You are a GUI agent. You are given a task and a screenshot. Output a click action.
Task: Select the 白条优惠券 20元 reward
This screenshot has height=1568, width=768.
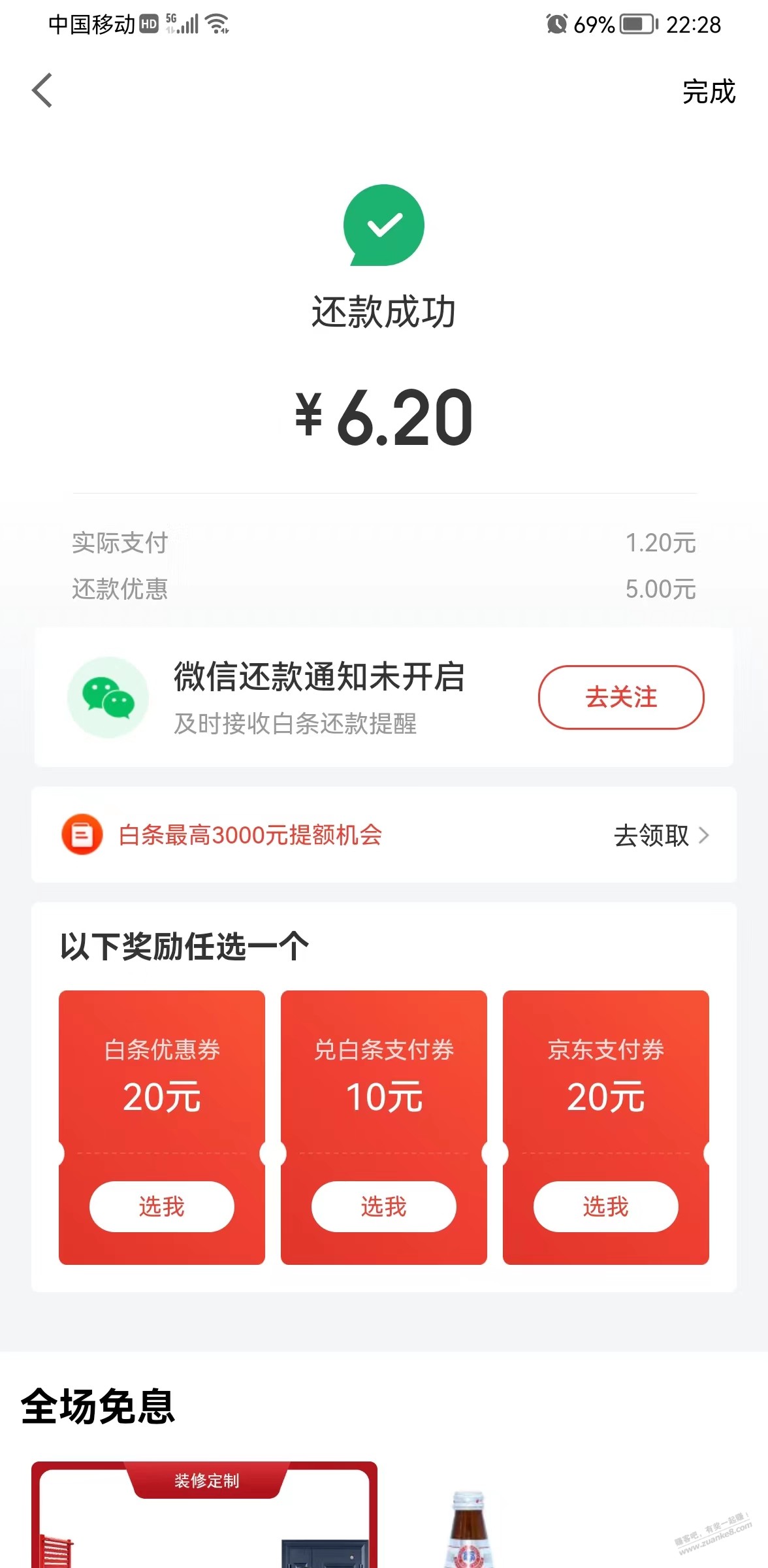[x=161, y=1206]
